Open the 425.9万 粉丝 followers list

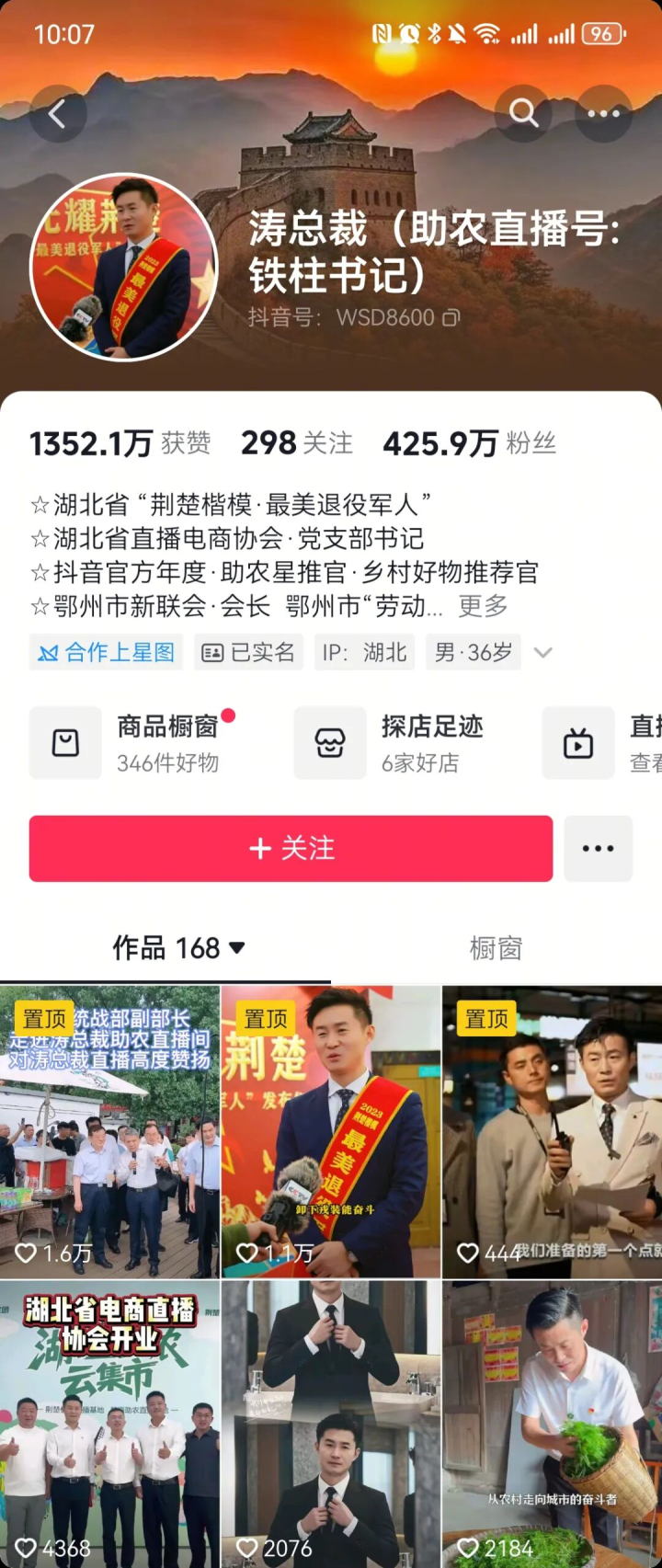(x=469, y=443)
